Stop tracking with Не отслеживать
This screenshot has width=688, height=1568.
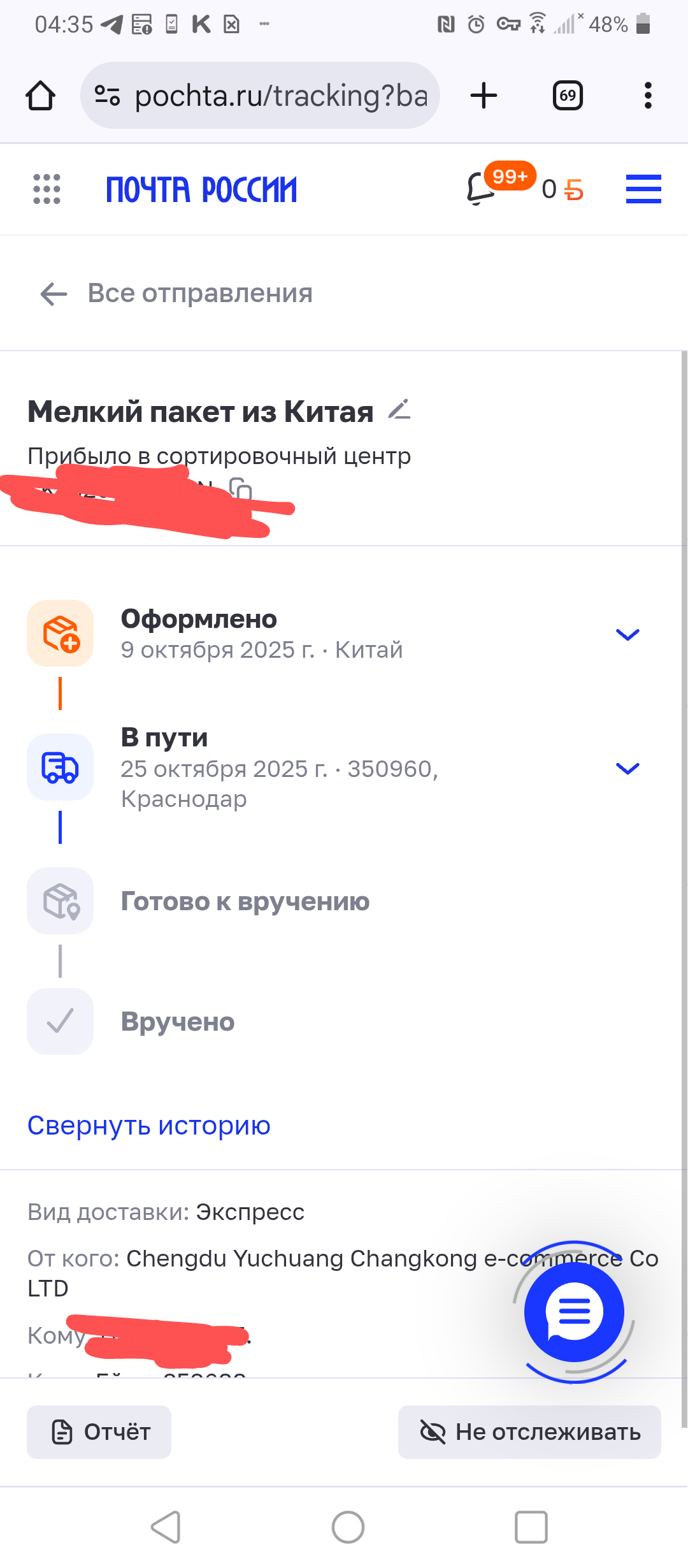[x=529, y=1432]
